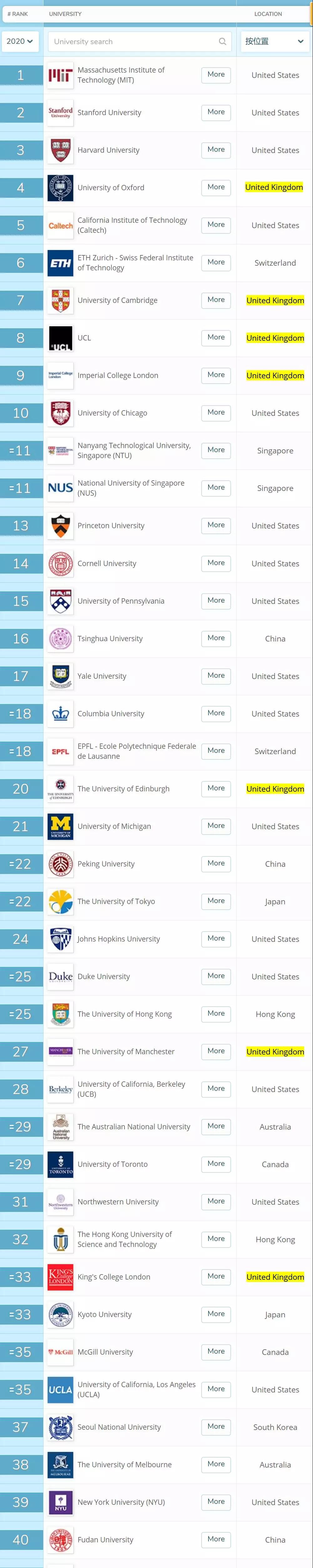Open the 2020 year dropdown
The width and height of the screenshot is (313, 1568).
20,41
